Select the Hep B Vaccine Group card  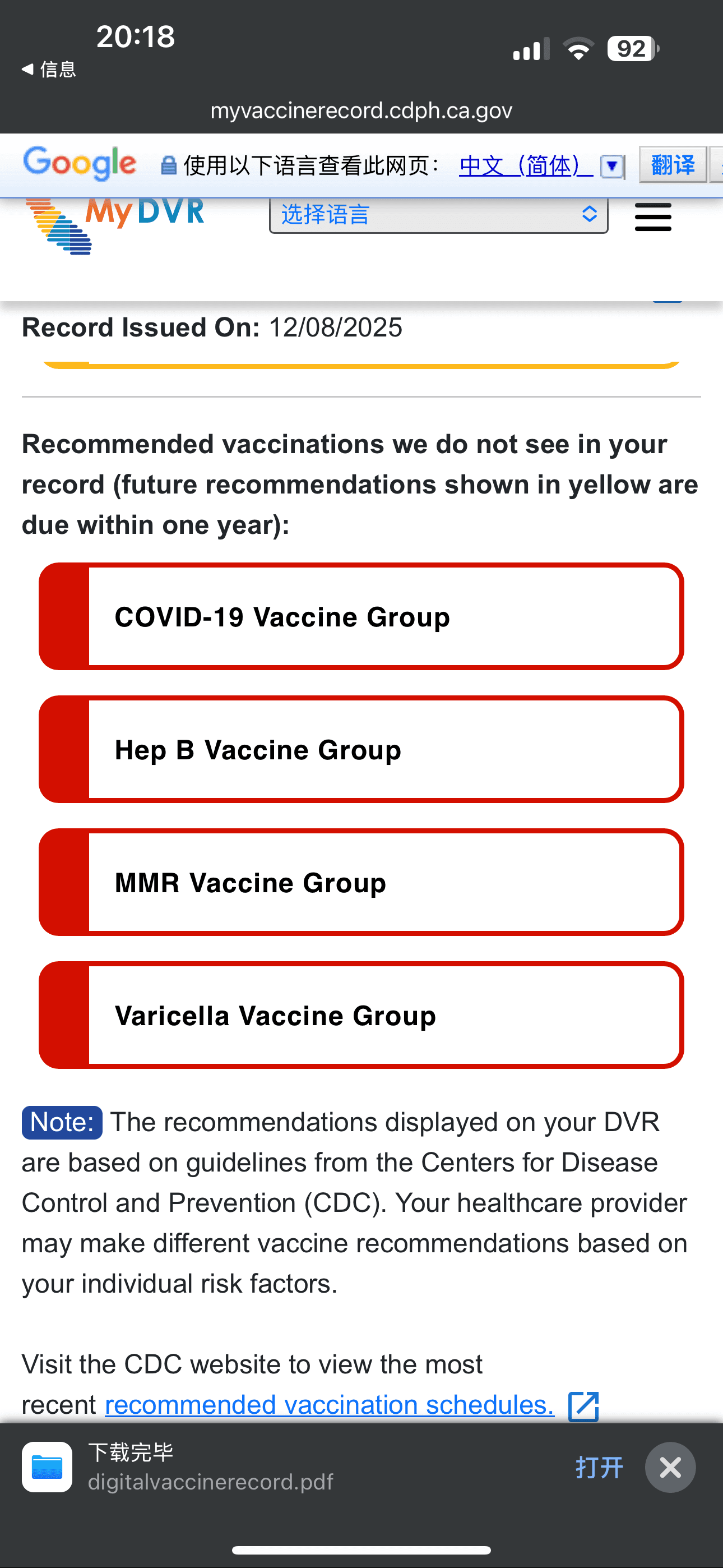(361, 749)
